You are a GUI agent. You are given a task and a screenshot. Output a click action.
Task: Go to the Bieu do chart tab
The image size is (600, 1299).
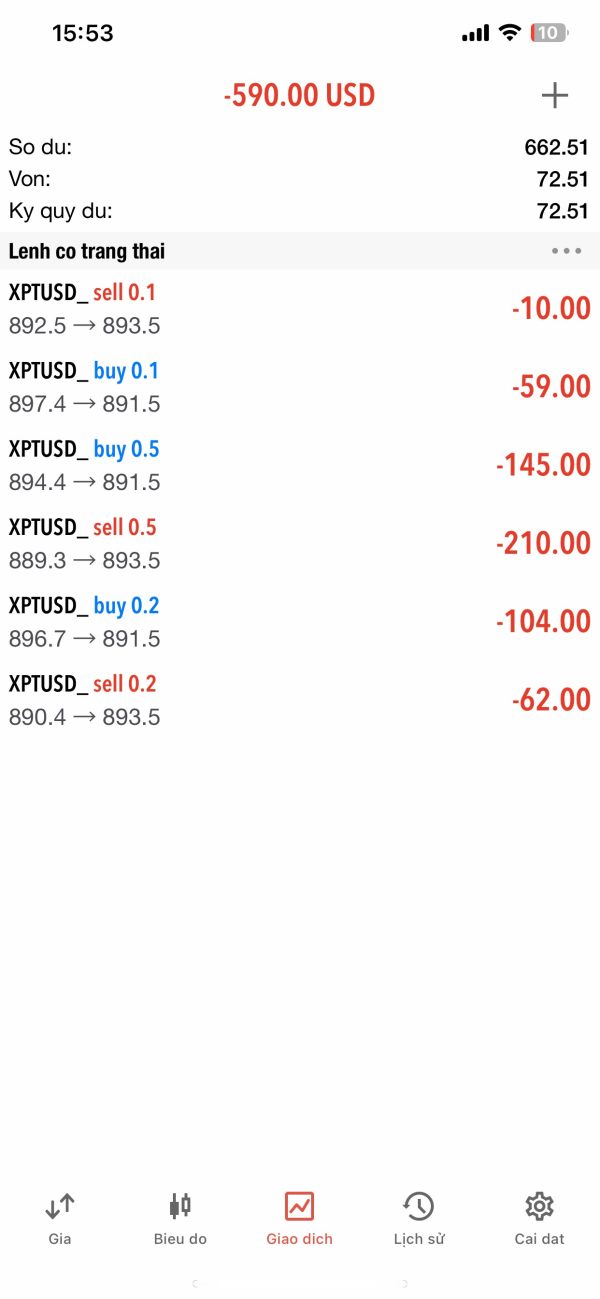coord(180,1218)
